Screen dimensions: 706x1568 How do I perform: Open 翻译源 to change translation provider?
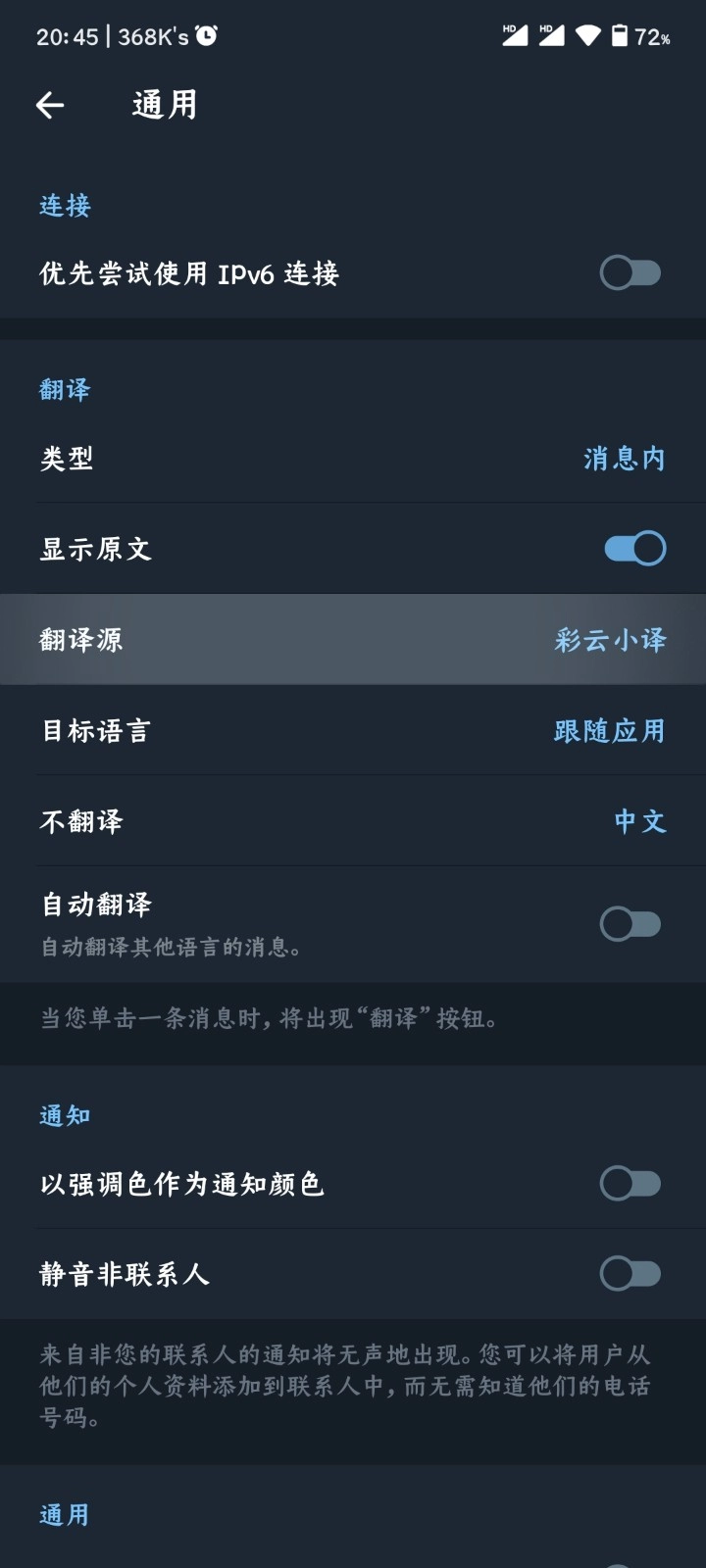click(x=353, y=640)
